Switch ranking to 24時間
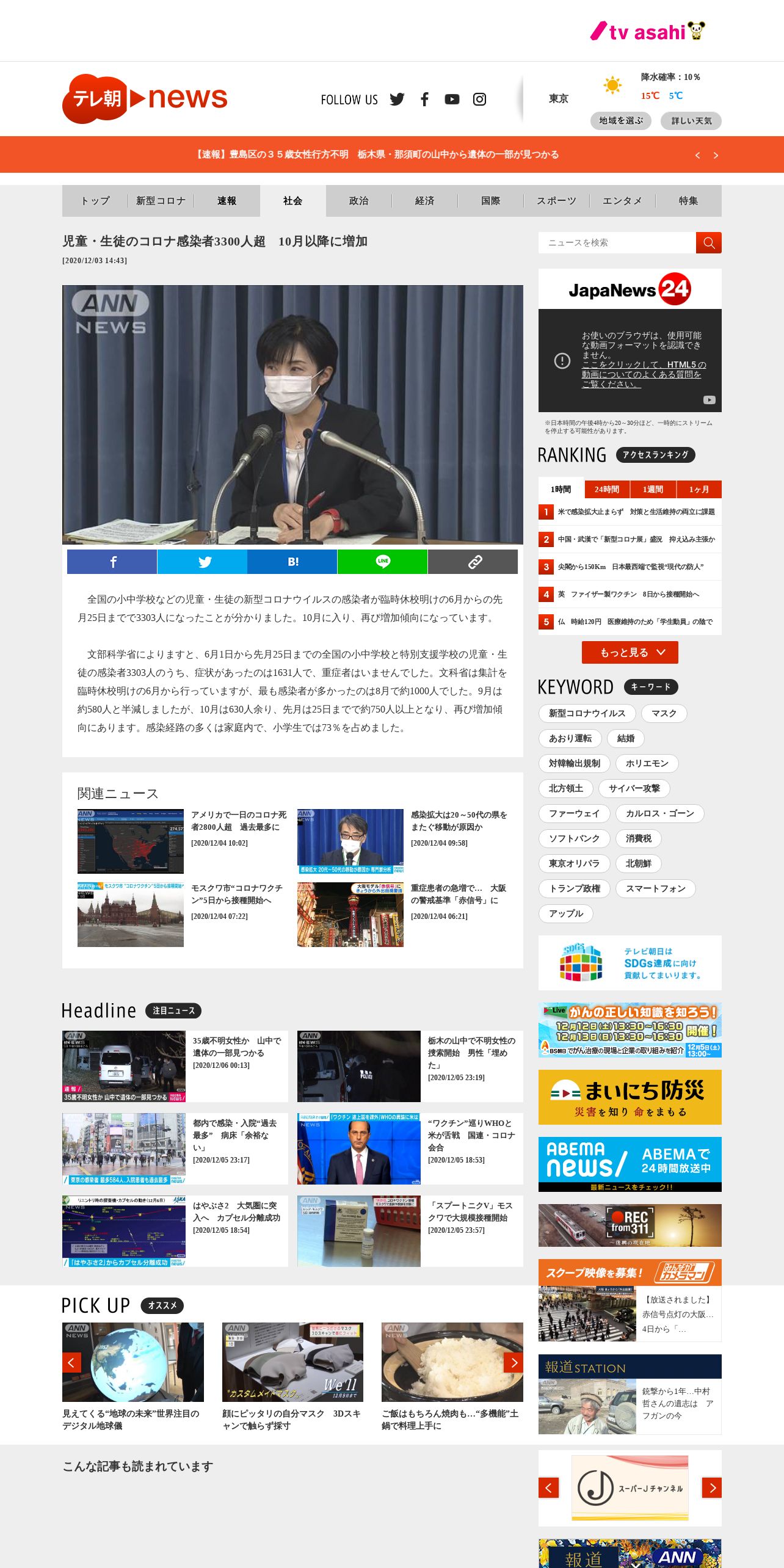Image resolution: width=784 pixels, height=1568 pixels. tap(607, 489)
